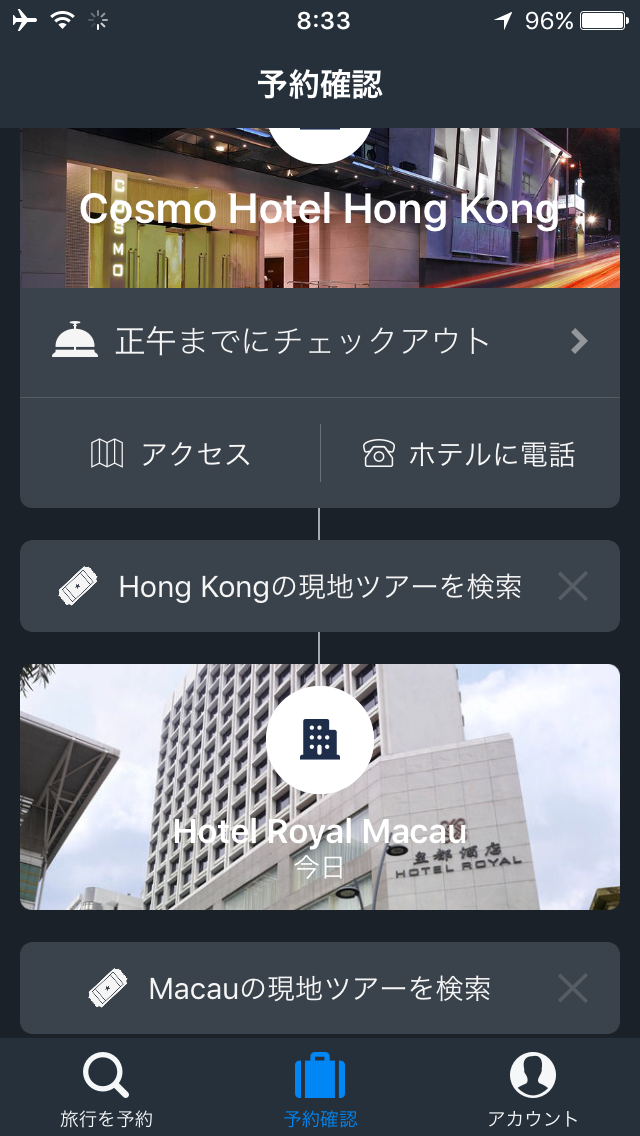Select the 予約確認 tab
This screenshot has height=1136, width=640.
[x=320, y=1089]
